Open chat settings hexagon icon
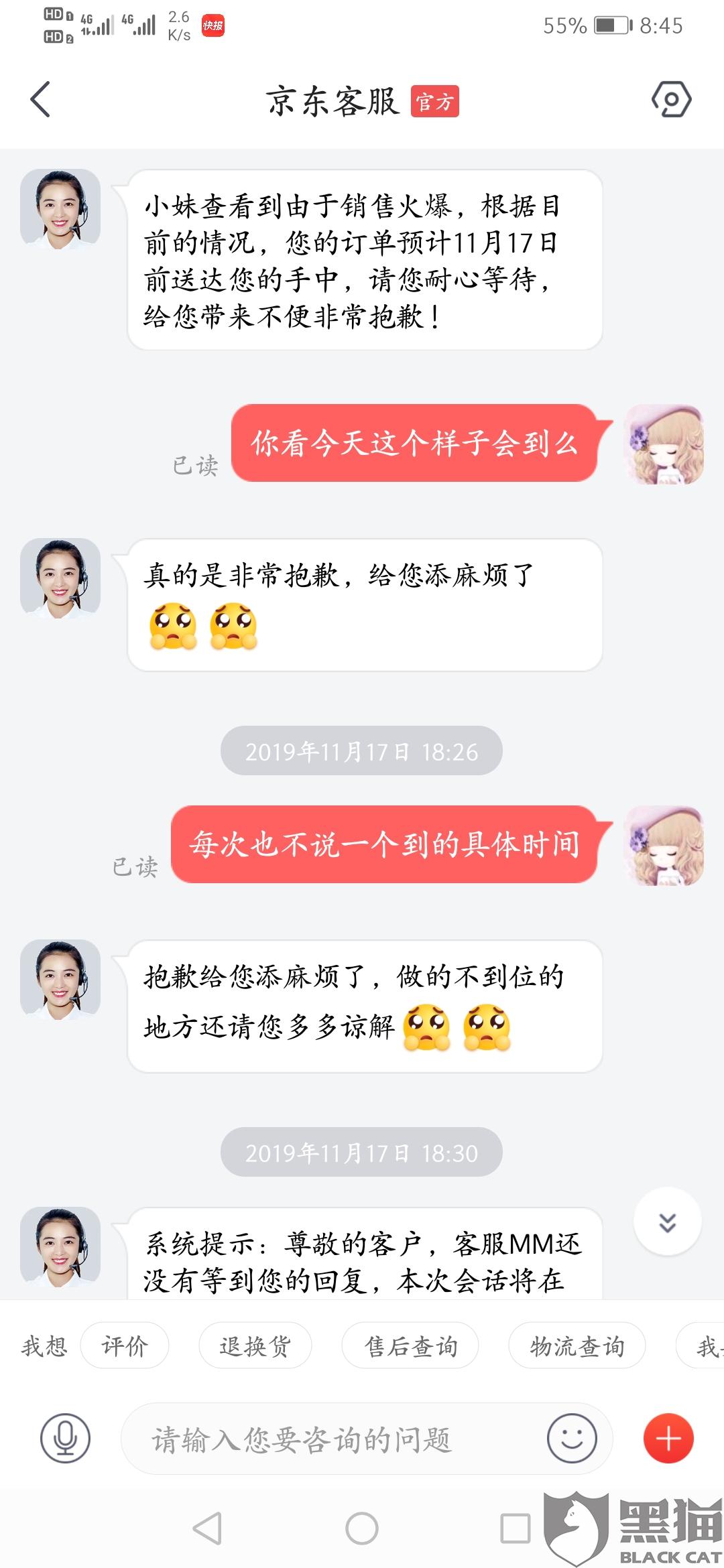This screenshot has height=1568, width=724. [x=671, y=101]
